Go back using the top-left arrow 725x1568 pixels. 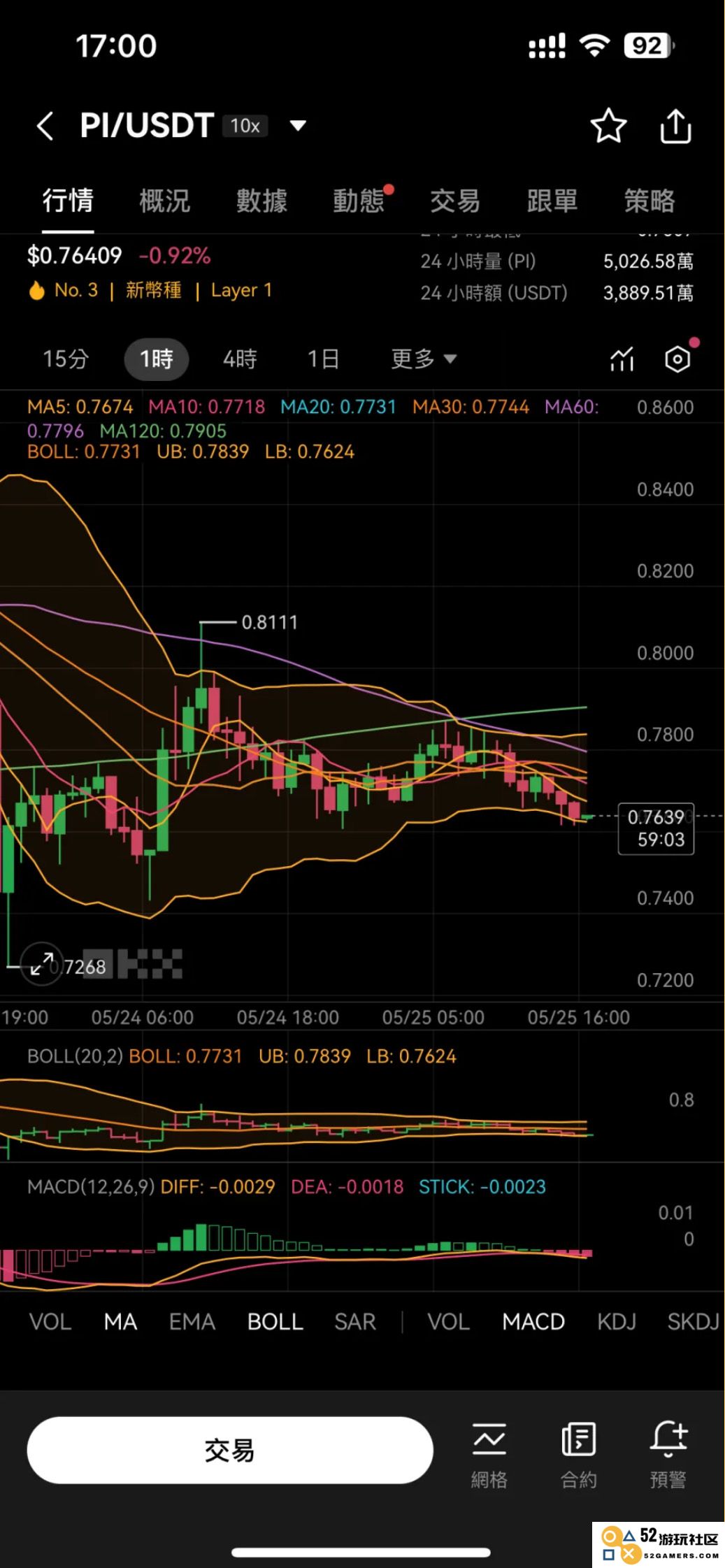pyautogui.click(x=45, y=127)
